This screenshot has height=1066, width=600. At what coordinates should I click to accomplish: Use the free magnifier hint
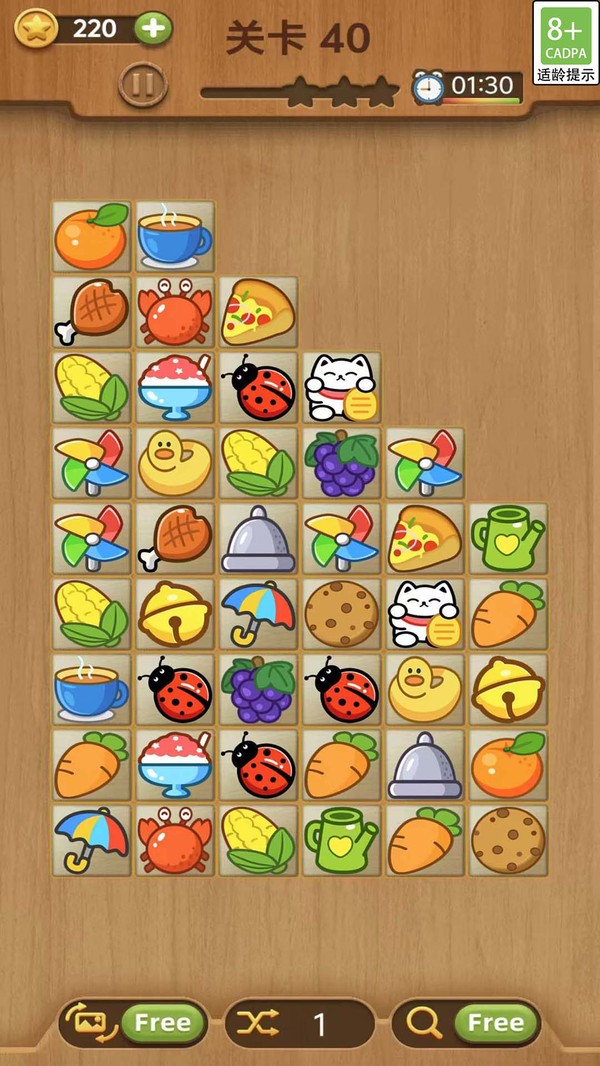point(466,1022)
